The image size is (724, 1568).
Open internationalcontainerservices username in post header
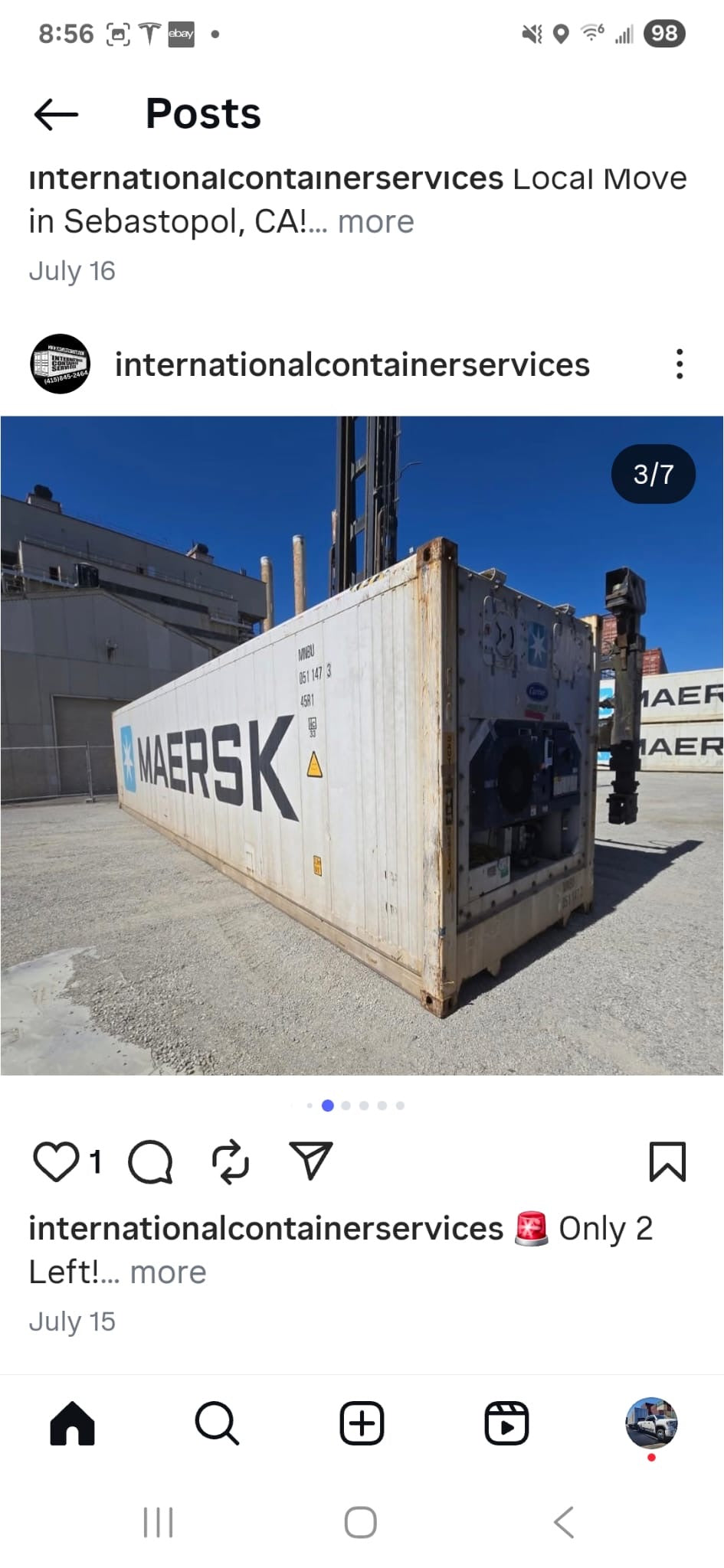(x=352, y=364)
